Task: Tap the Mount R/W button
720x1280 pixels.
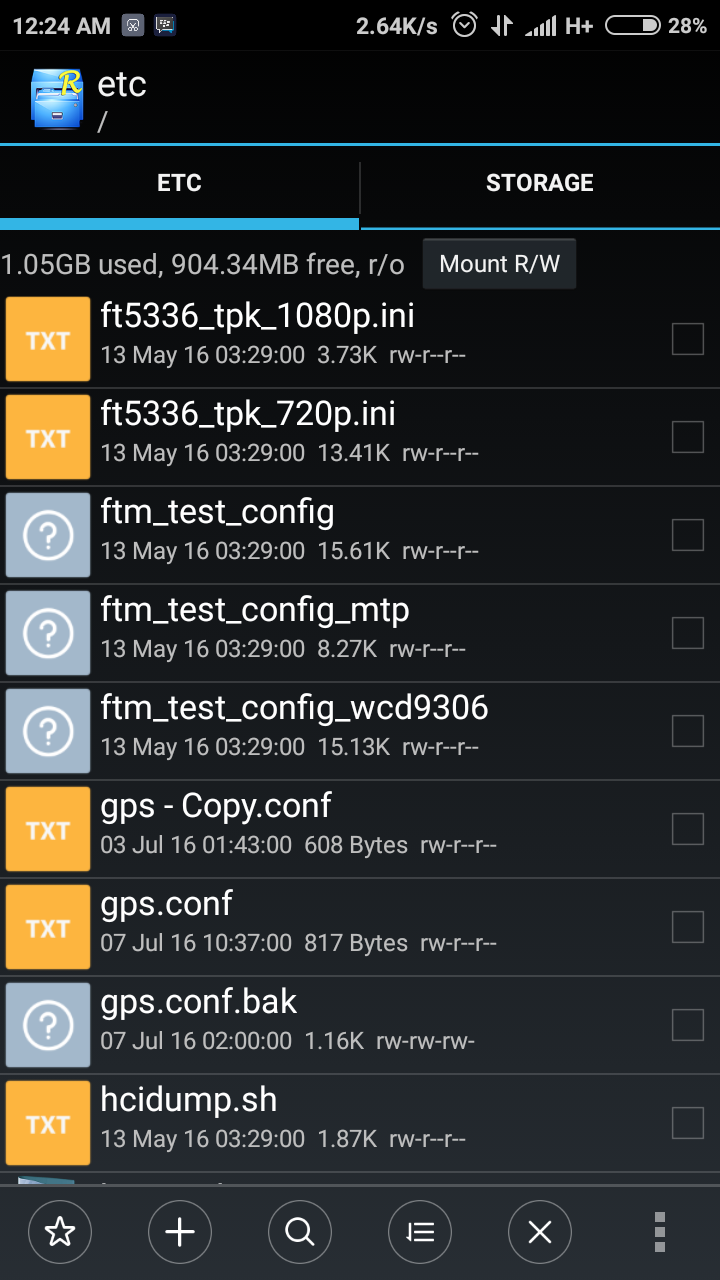Action: point(500,264)
